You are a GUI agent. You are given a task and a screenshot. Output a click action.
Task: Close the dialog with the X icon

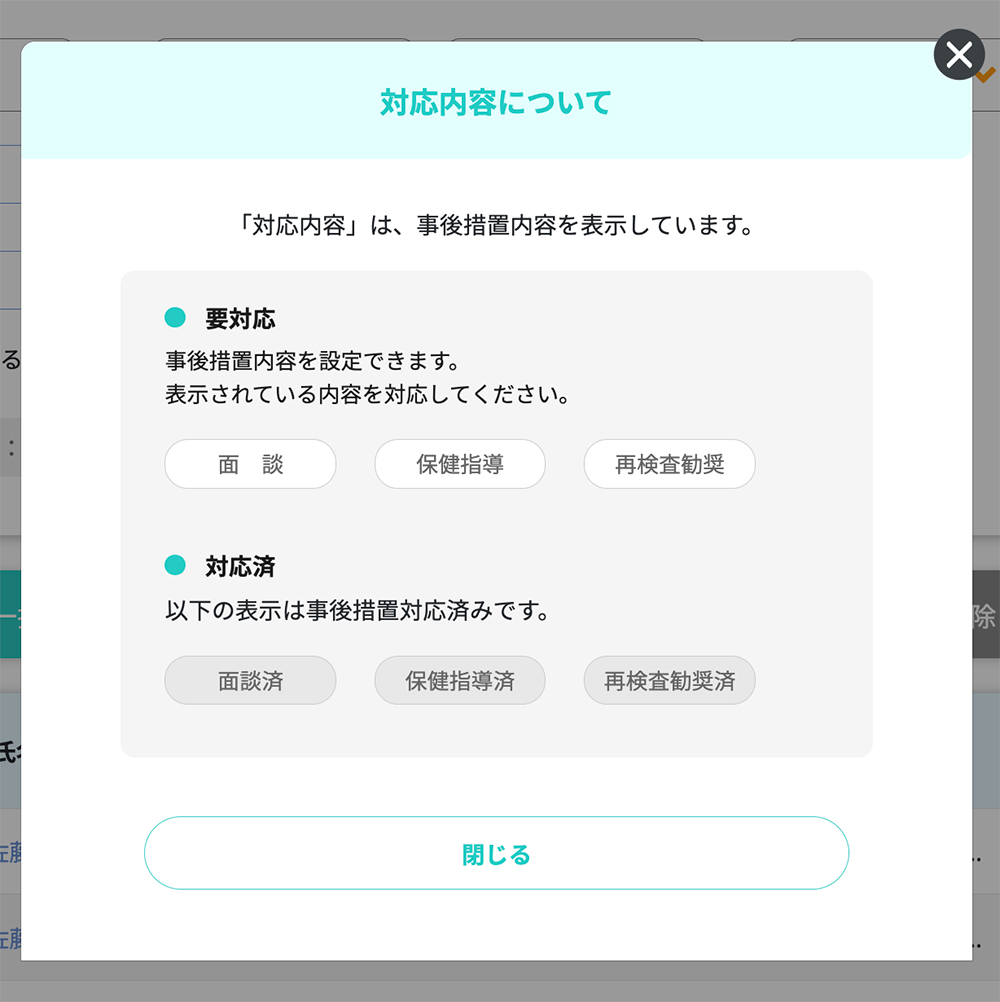coord(959,55)
